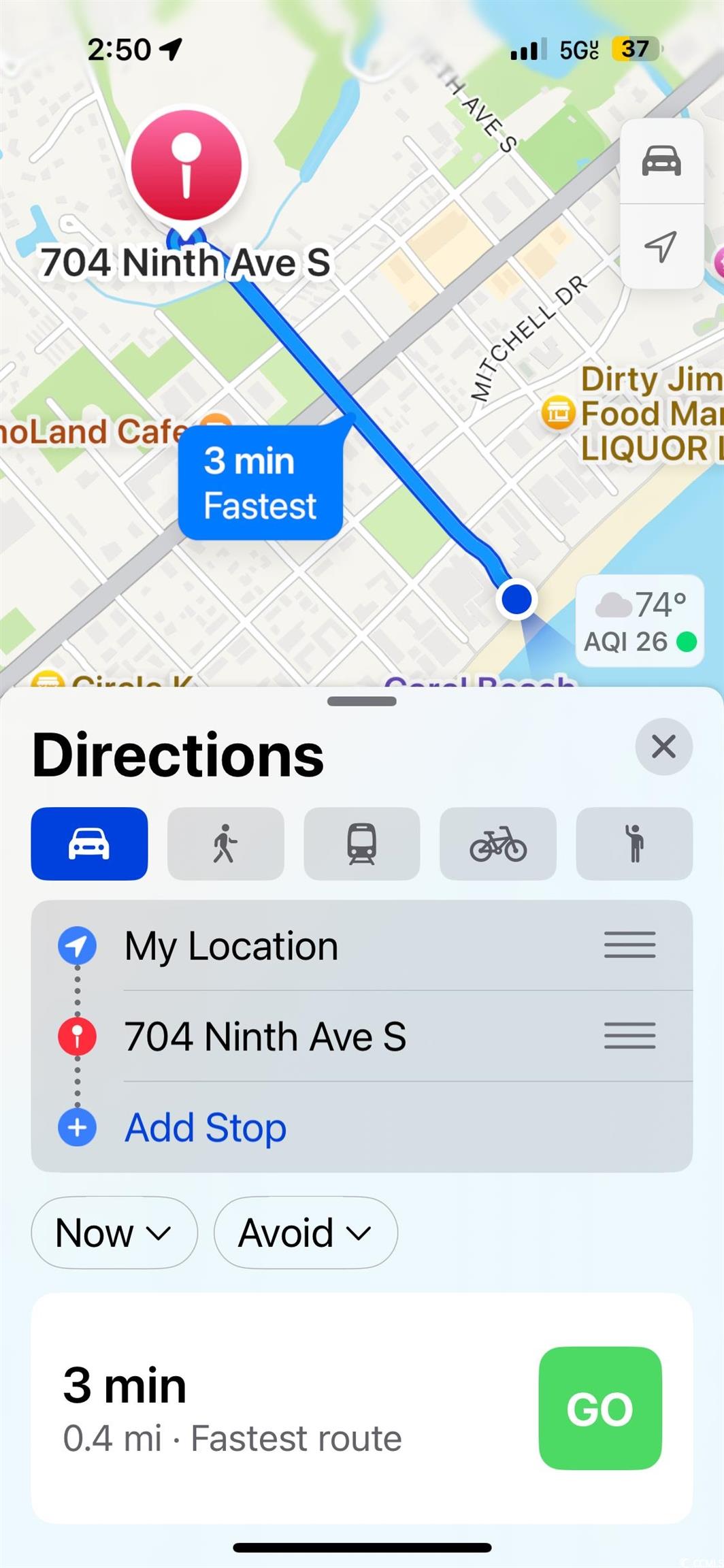Open the Avoid options dropdown
Viewport: 724px width, 1568px height.
pyautogui.click(x=306, y=1232)
